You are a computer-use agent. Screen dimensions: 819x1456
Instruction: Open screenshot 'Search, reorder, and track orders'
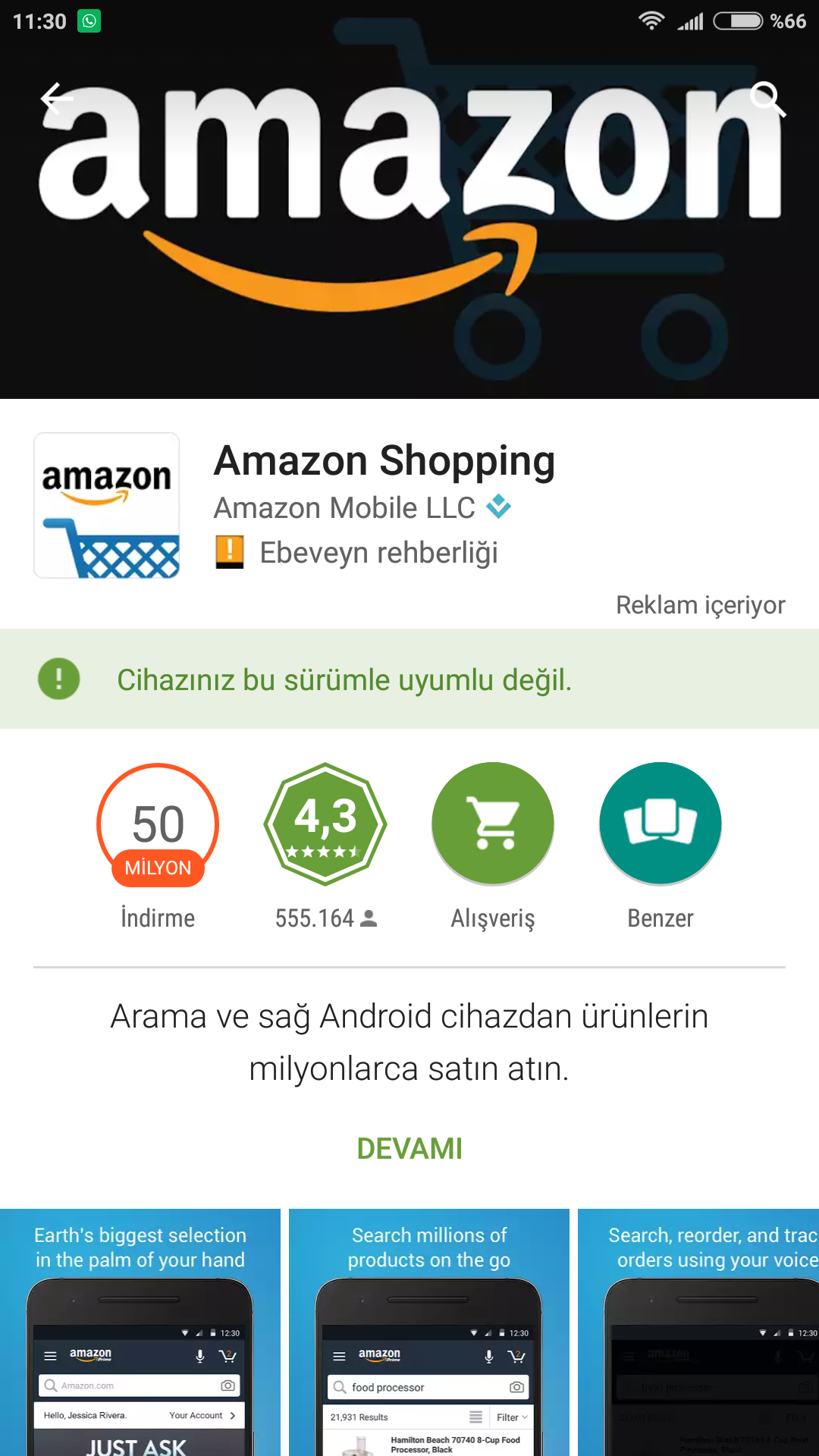coord(698,1332)
